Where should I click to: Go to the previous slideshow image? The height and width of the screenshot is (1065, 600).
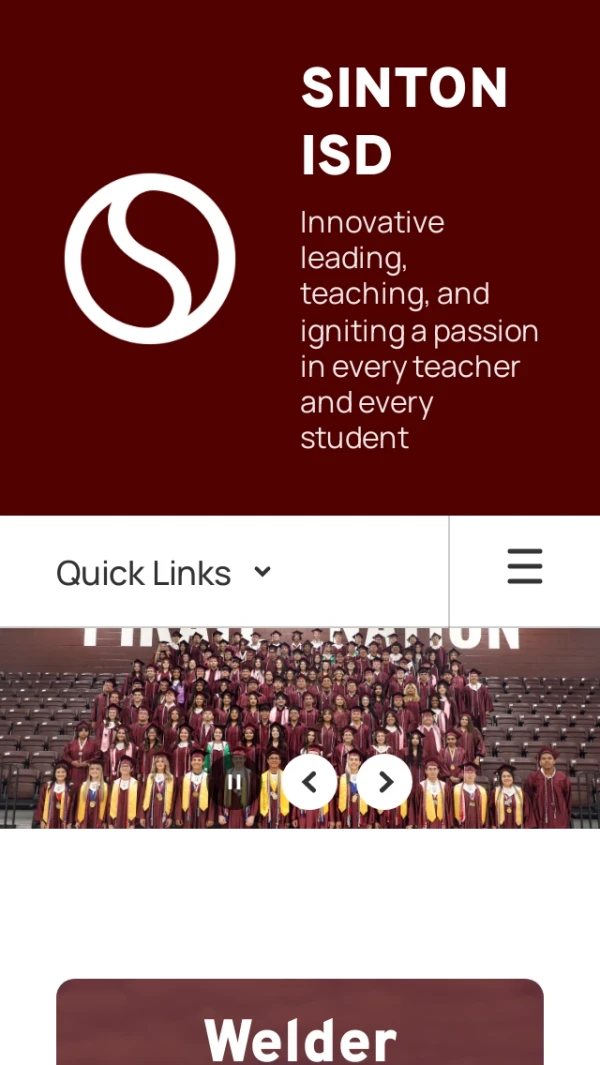pos(310,782)
